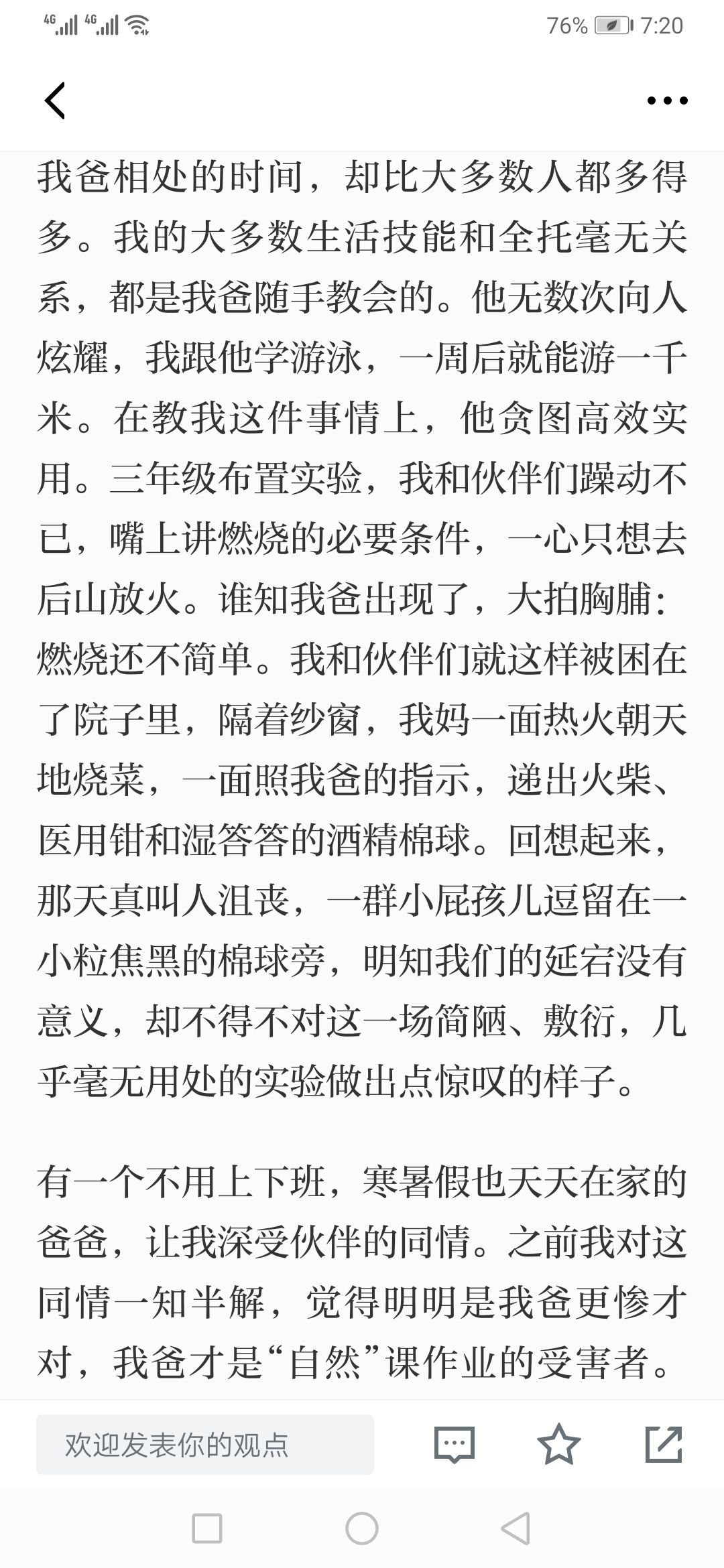Go back using the top-left arrow
The height and width of the screenshot is (1568, 724).
(55, 101)
